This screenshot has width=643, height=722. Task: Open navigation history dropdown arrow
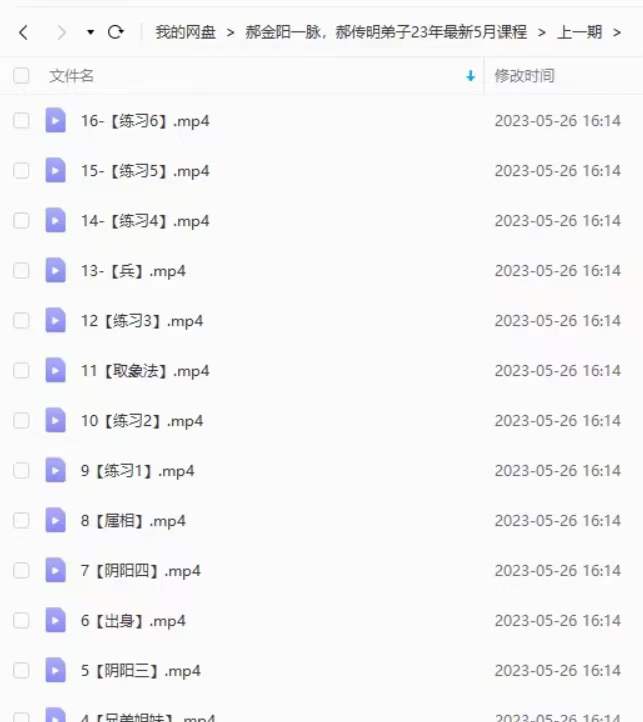pos(90,32)
